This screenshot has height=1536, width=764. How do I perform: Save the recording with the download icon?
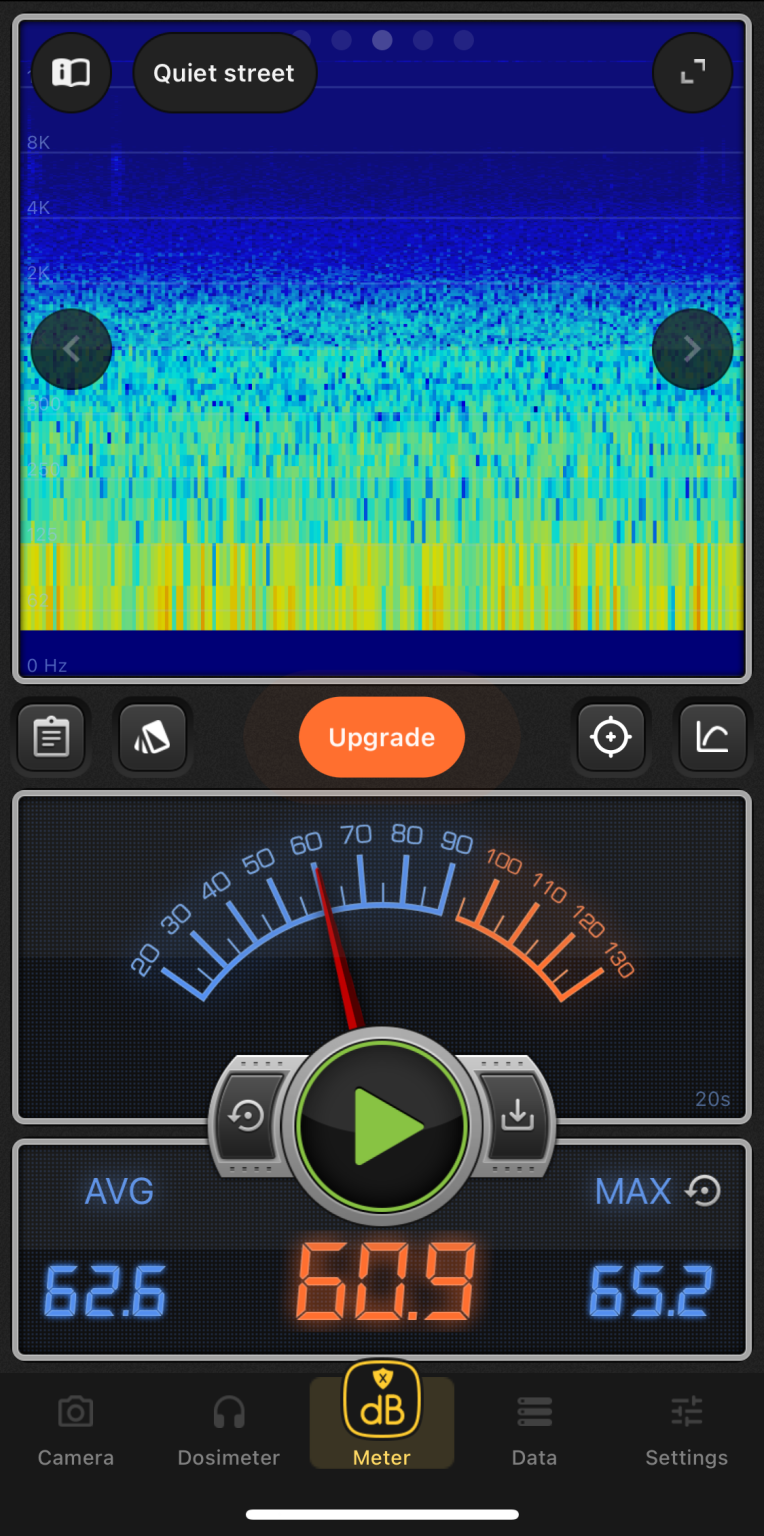point(517,1116)
